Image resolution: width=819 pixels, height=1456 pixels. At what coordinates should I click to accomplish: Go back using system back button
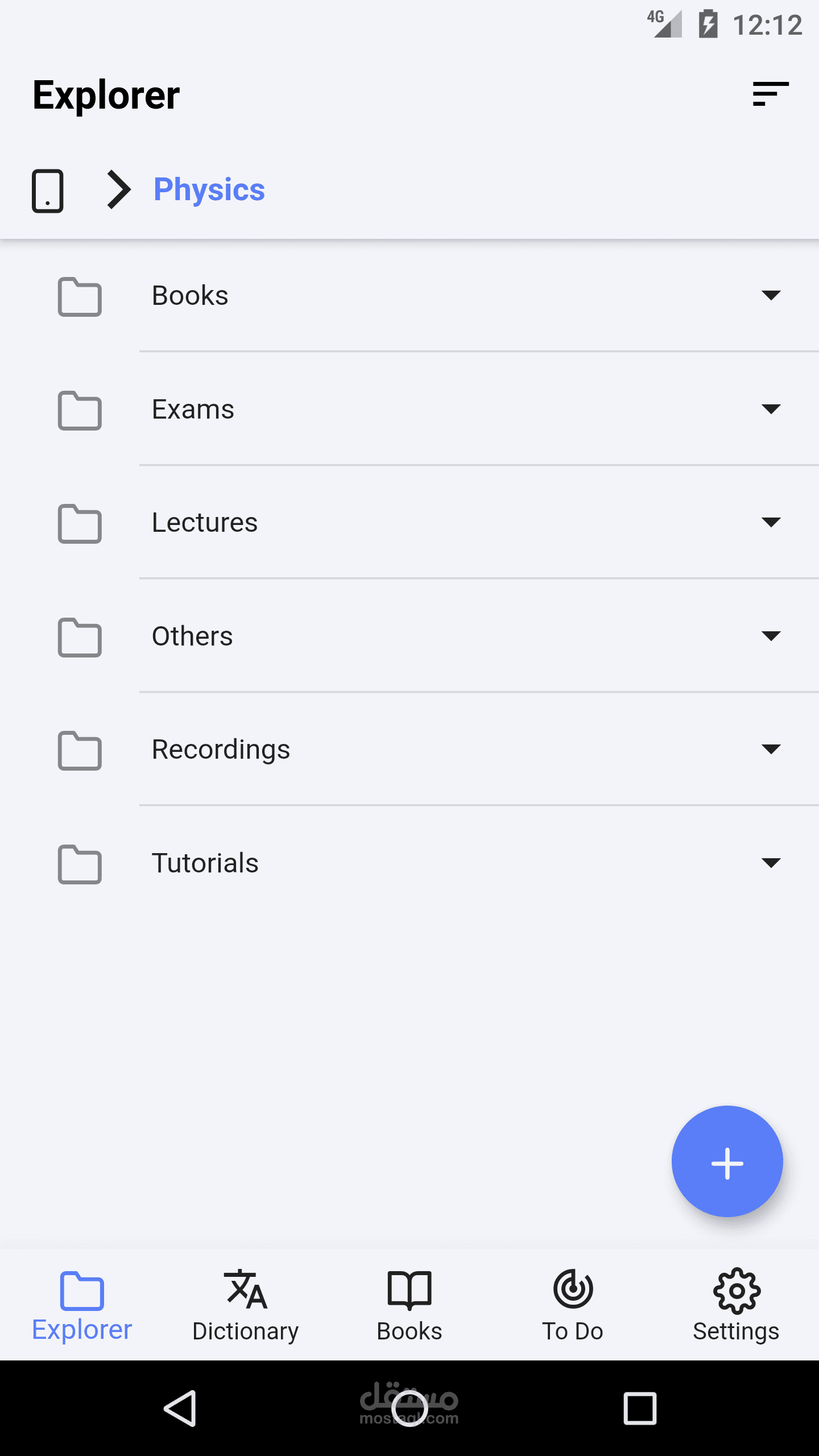pyautogui.click(x=180, y=1408)
